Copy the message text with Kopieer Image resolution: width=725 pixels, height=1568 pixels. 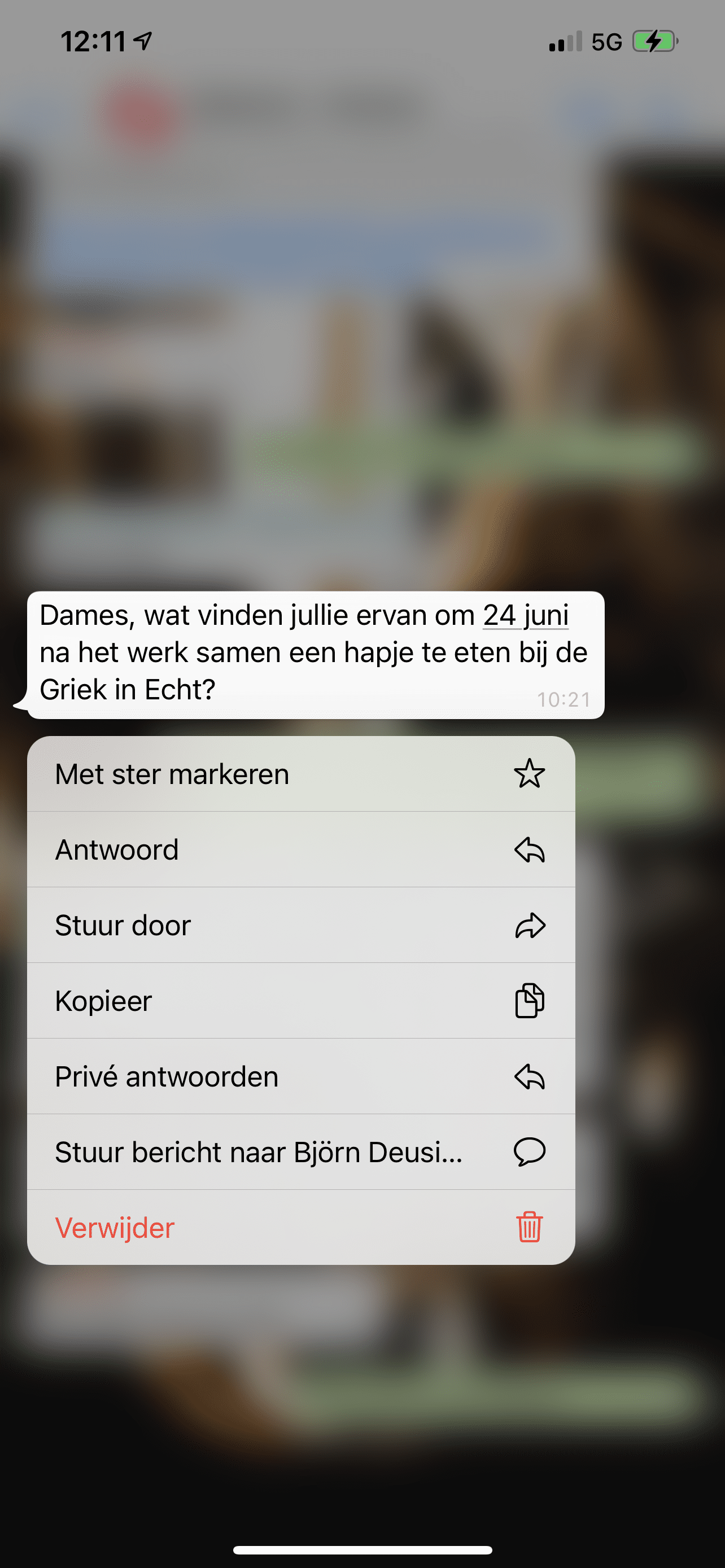(x=301, y=1001)
